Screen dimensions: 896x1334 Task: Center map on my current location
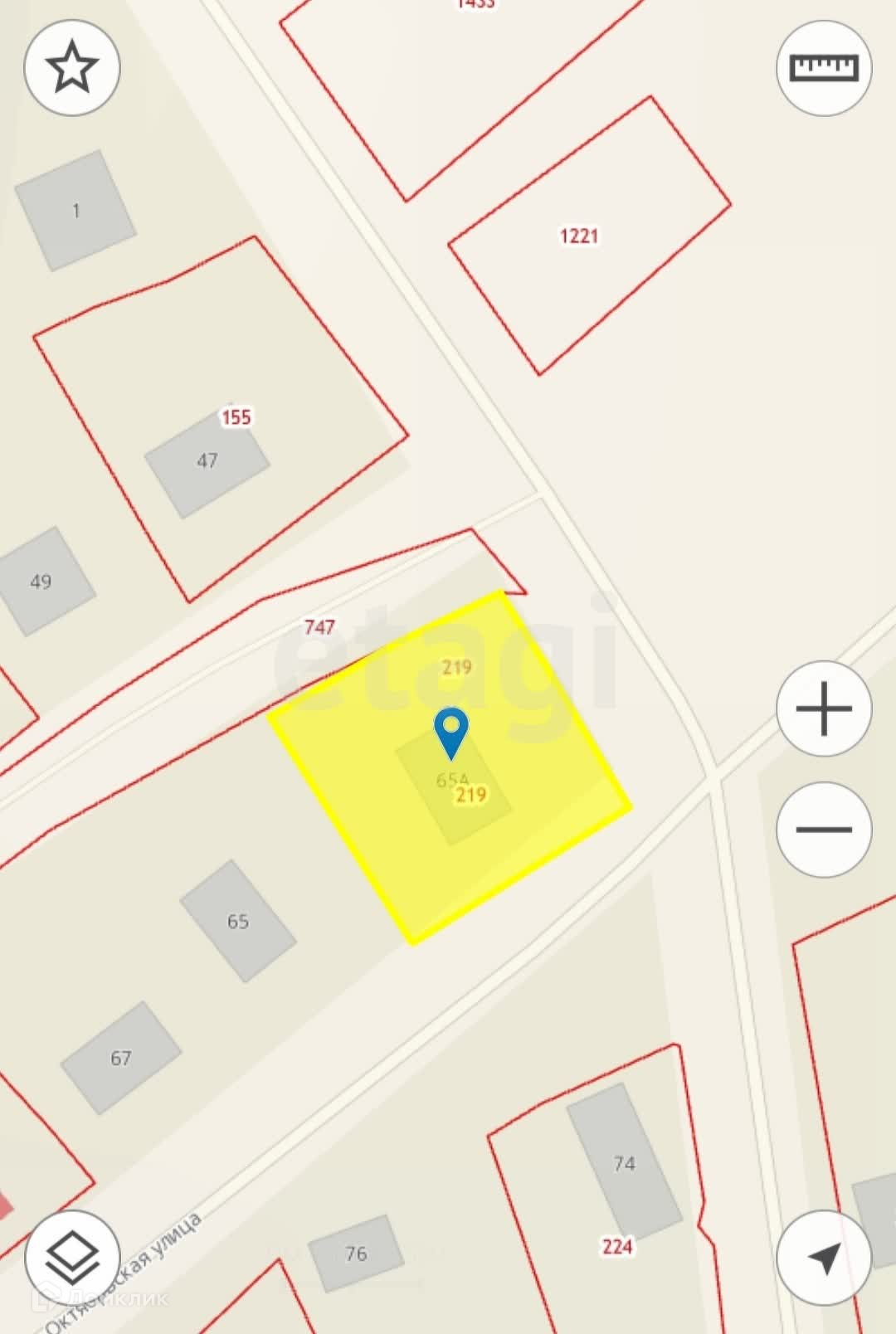[x=823, y=1258]
